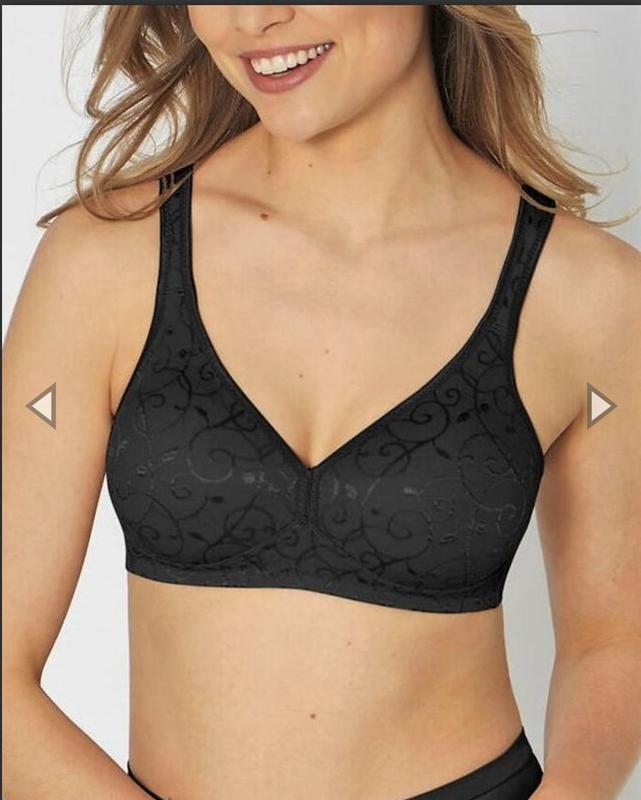Go to the previous product image

coord(42,406)
